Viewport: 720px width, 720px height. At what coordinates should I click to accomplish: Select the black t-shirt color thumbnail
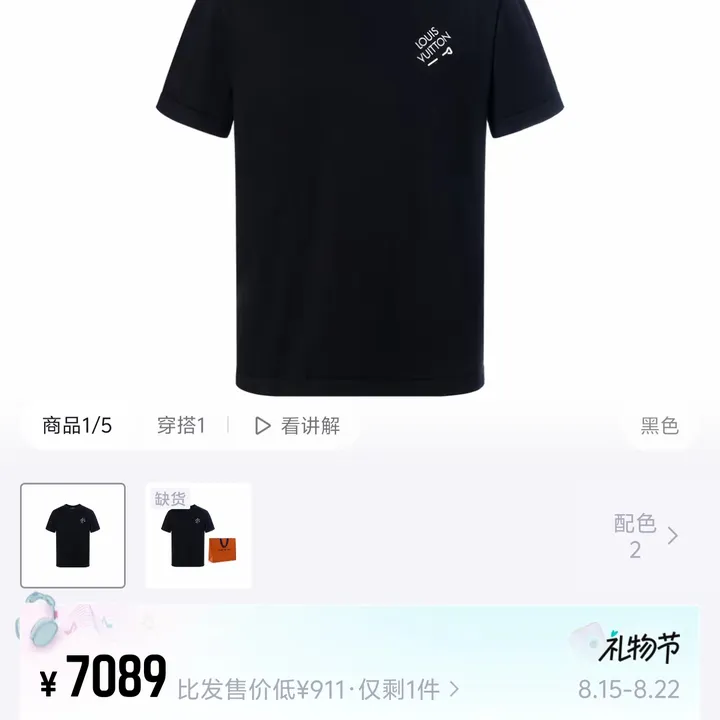(x=73, y=536)
